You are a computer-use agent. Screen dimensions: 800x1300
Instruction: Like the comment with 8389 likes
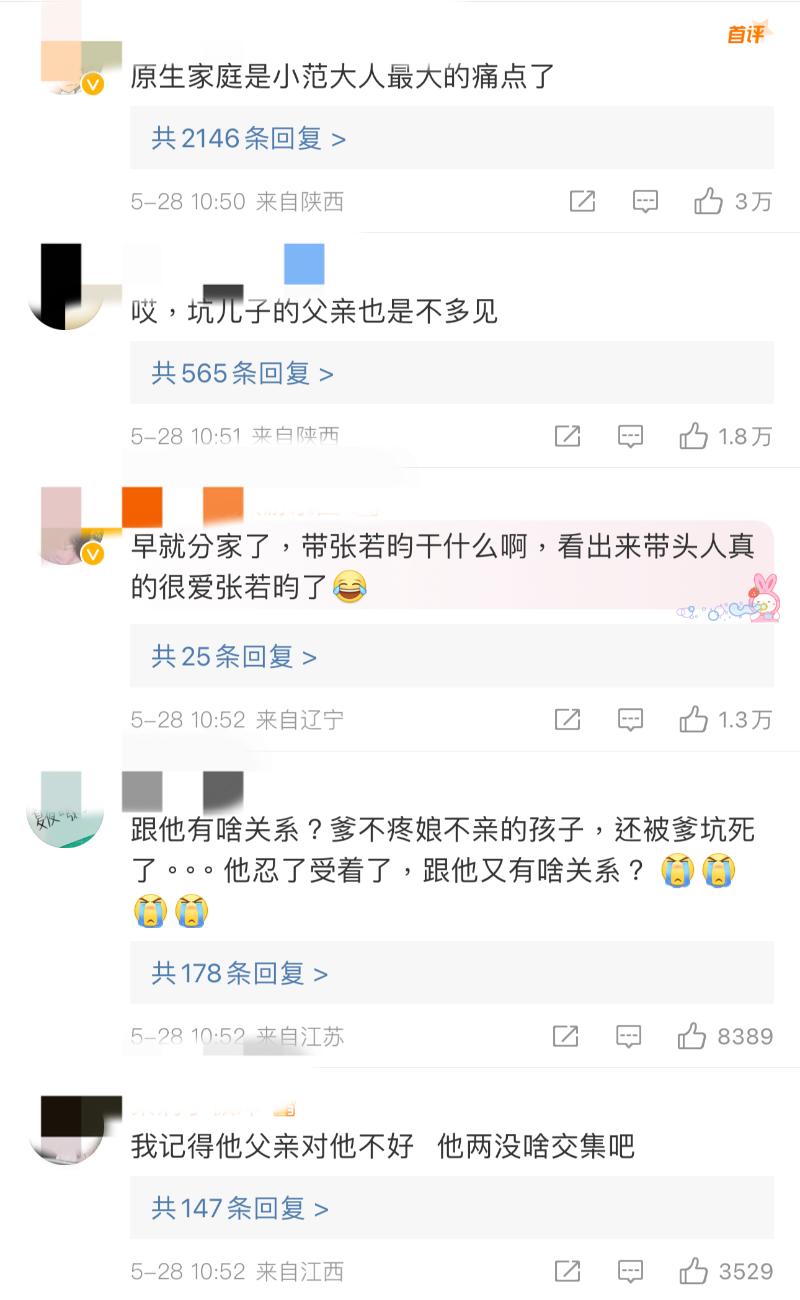(692, 1037)
